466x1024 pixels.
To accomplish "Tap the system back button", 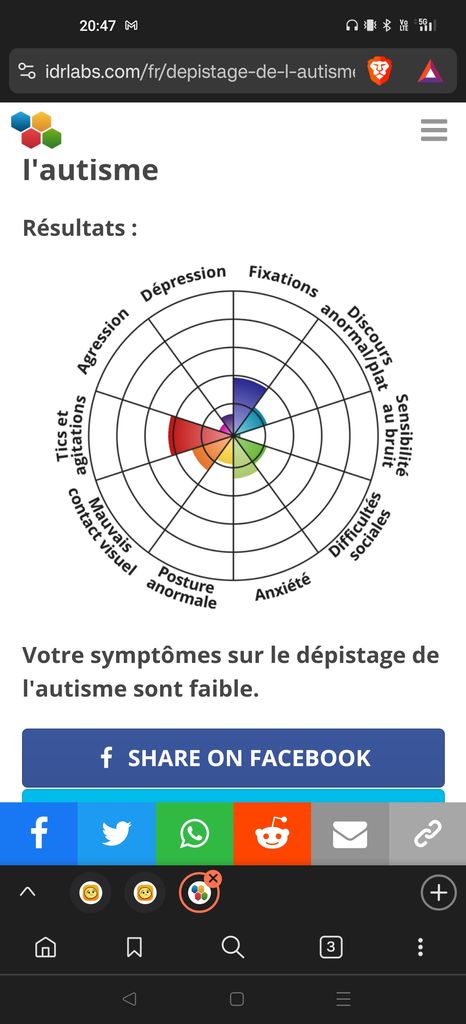I will 129,999.
